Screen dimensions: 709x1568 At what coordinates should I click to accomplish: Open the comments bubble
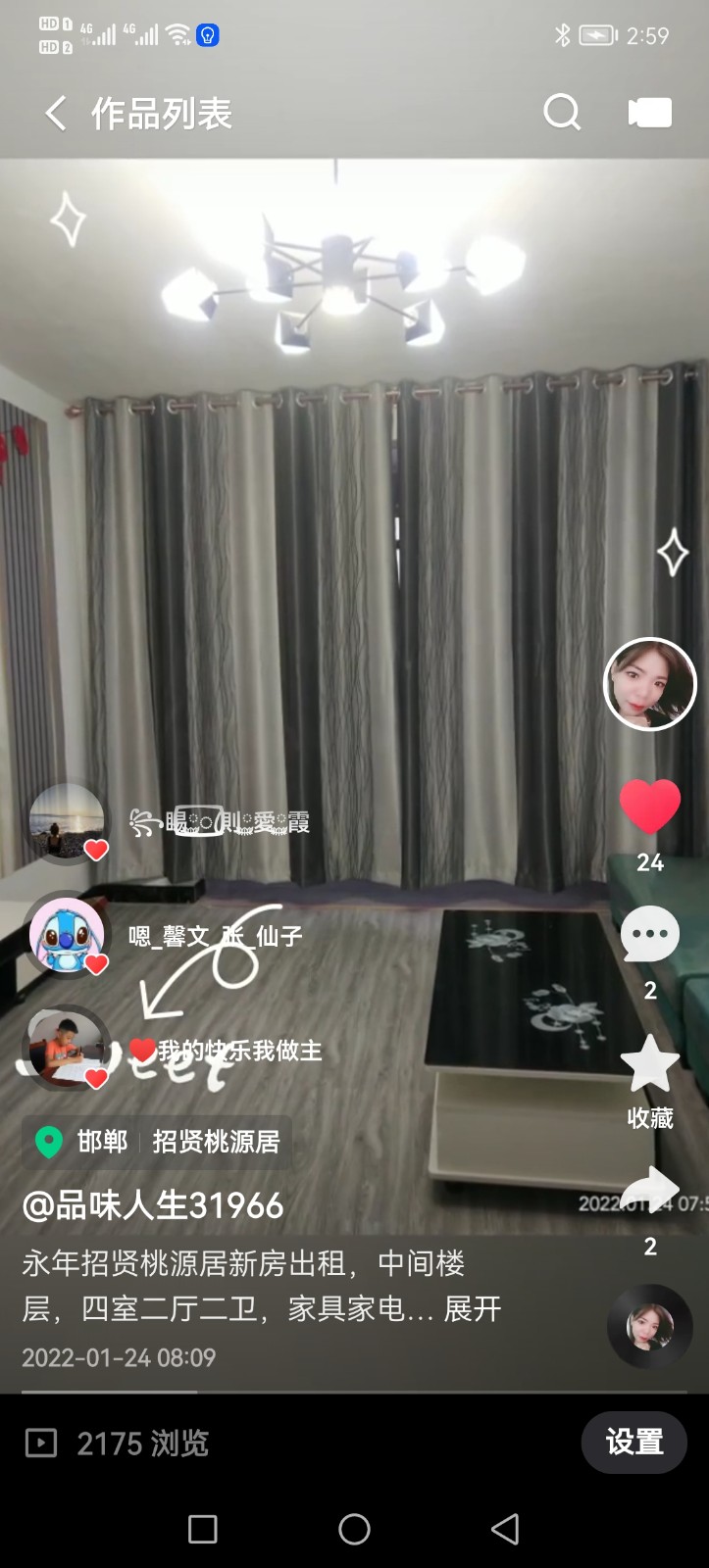[649, 934]
